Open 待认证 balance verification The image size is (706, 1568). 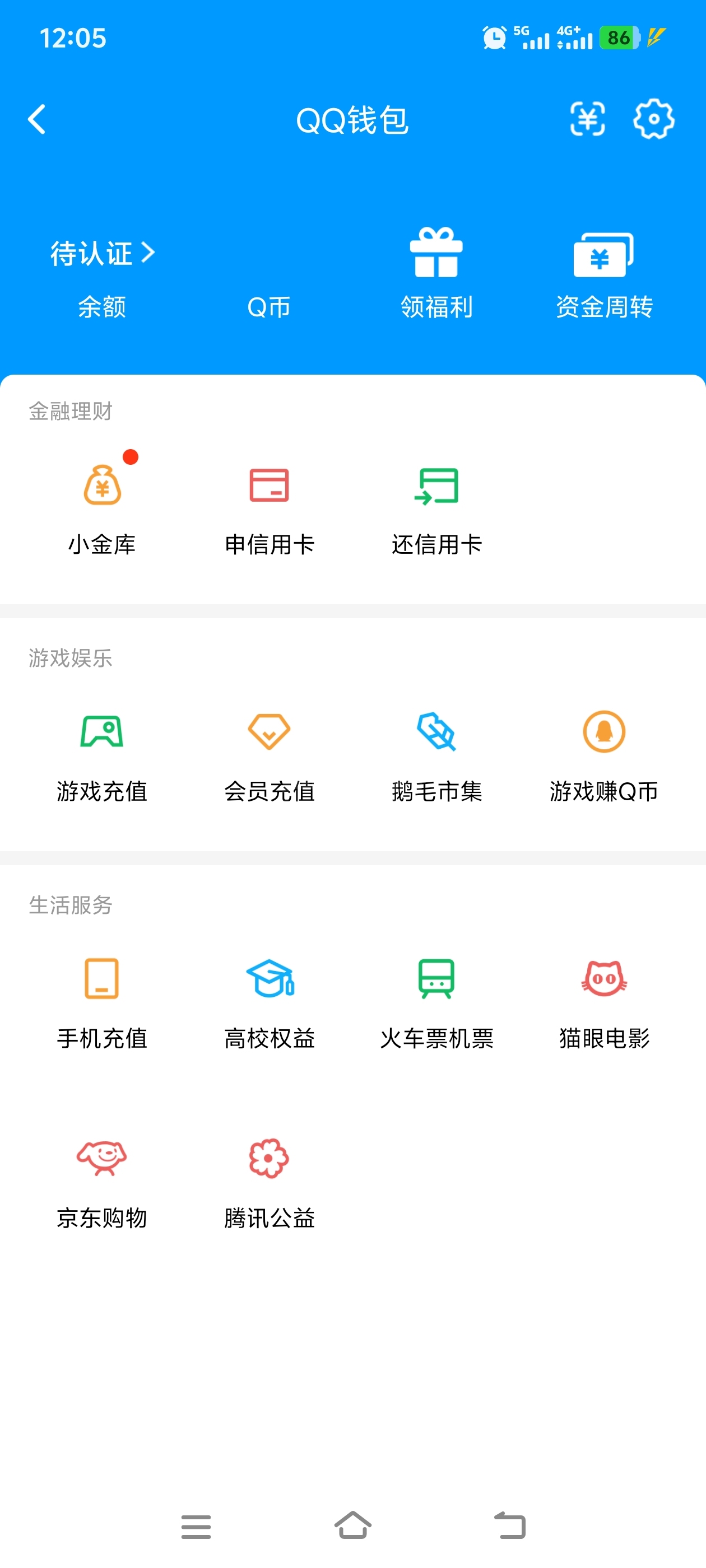(103, 253)
